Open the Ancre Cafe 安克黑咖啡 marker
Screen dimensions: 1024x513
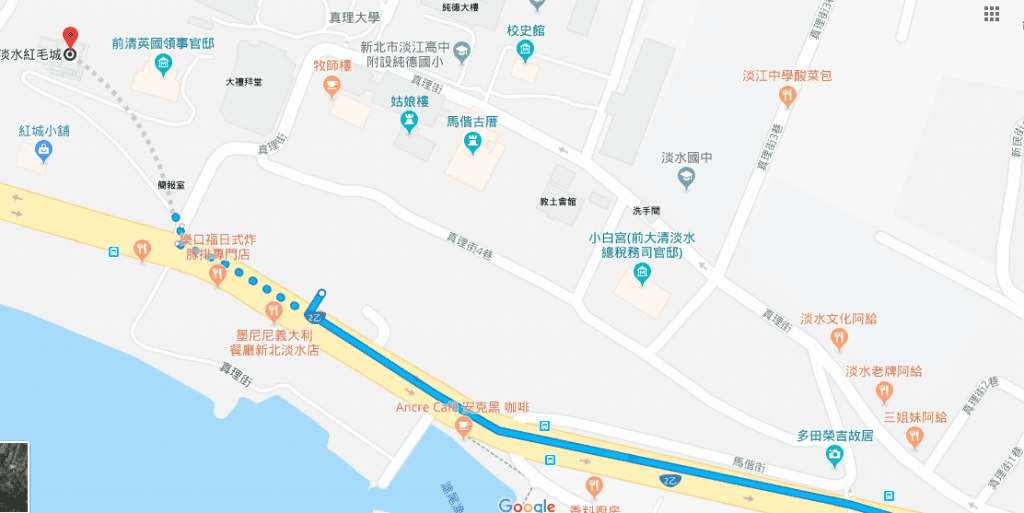point(462,428)
